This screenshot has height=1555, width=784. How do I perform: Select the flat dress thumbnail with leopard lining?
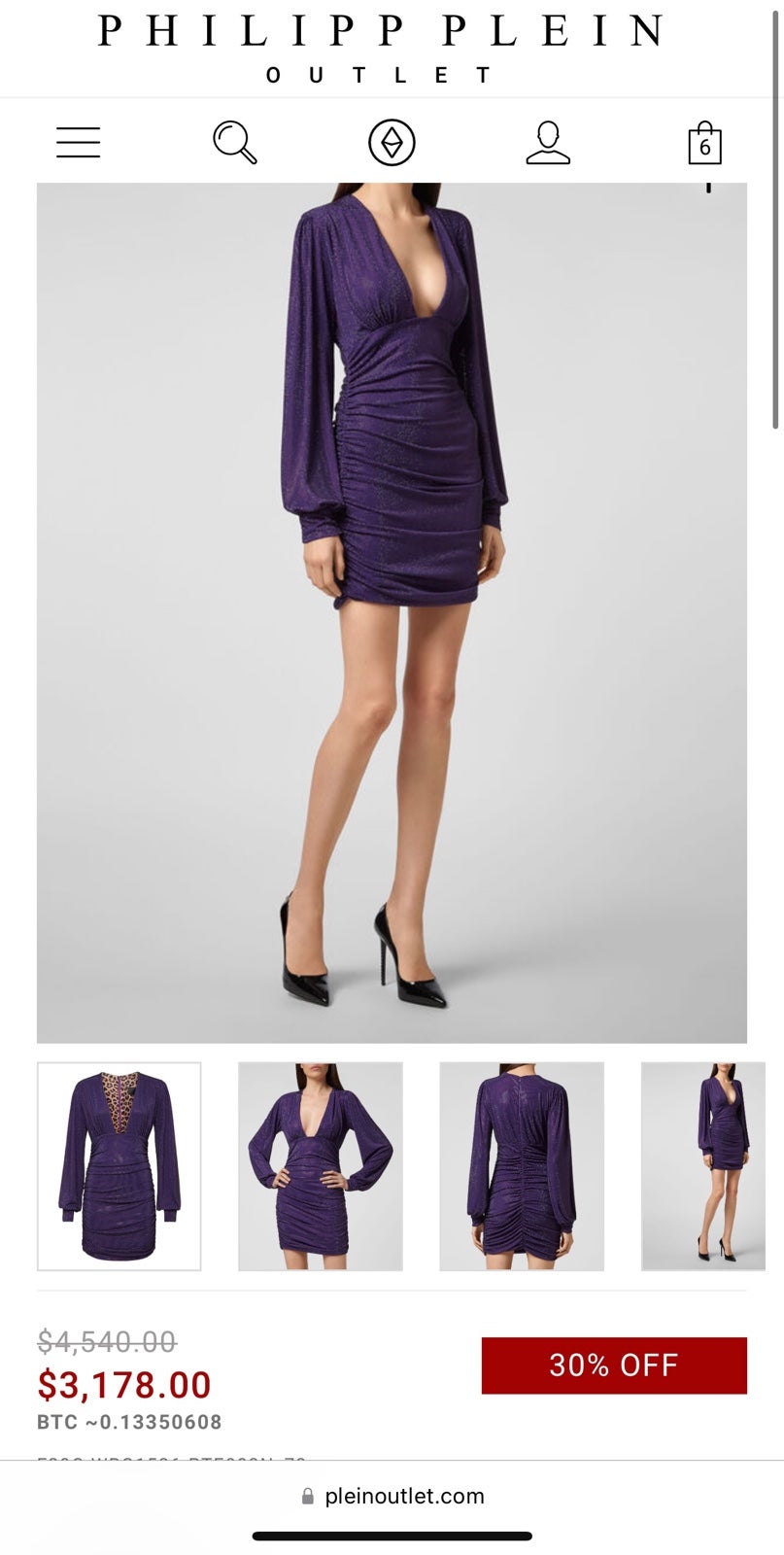[x=119, y=1166]
